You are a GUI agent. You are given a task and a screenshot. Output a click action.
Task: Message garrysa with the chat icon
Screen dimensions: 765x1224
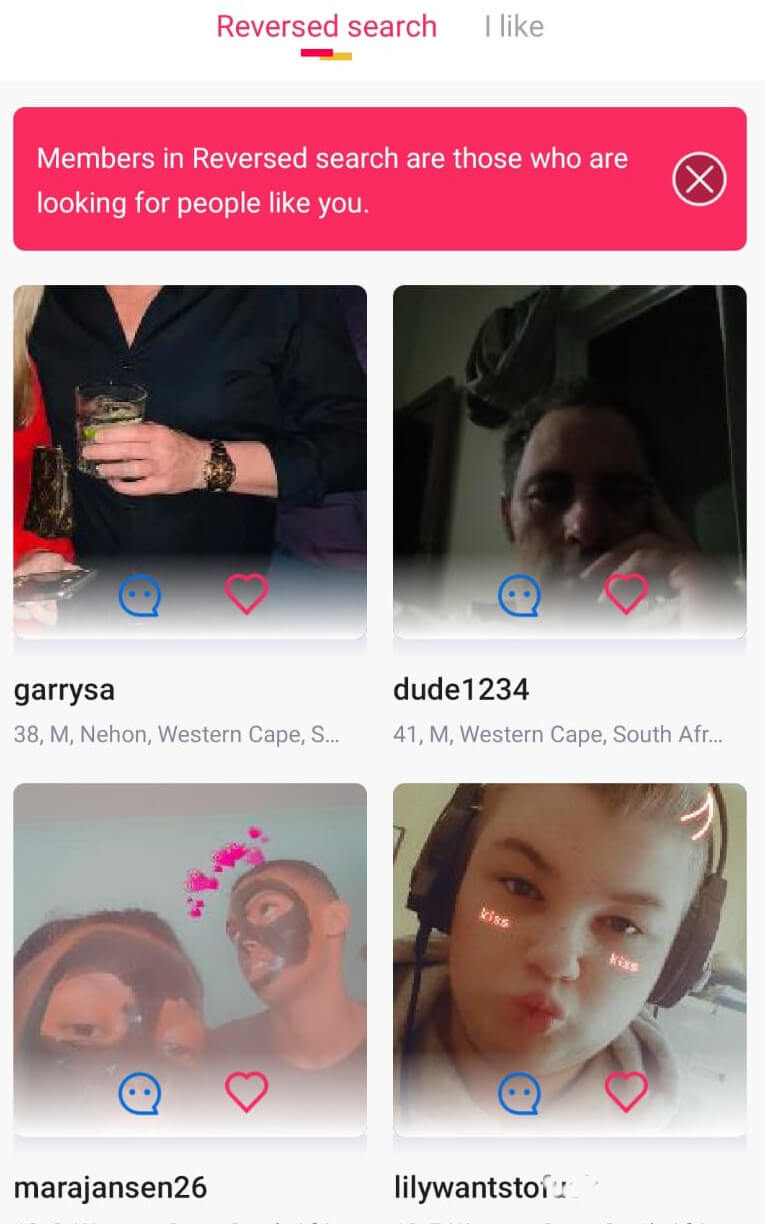click(139, 596)
